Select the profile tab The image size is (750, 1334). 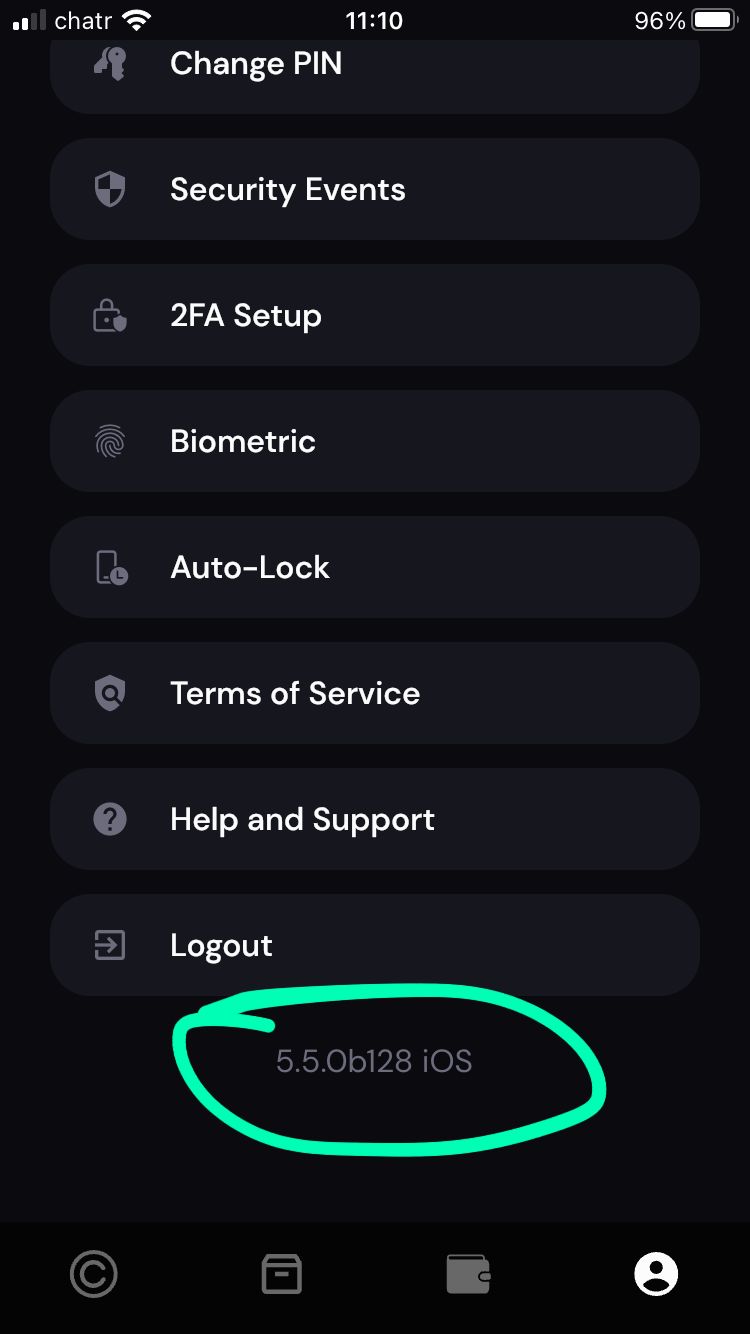tap(656, 1274)
